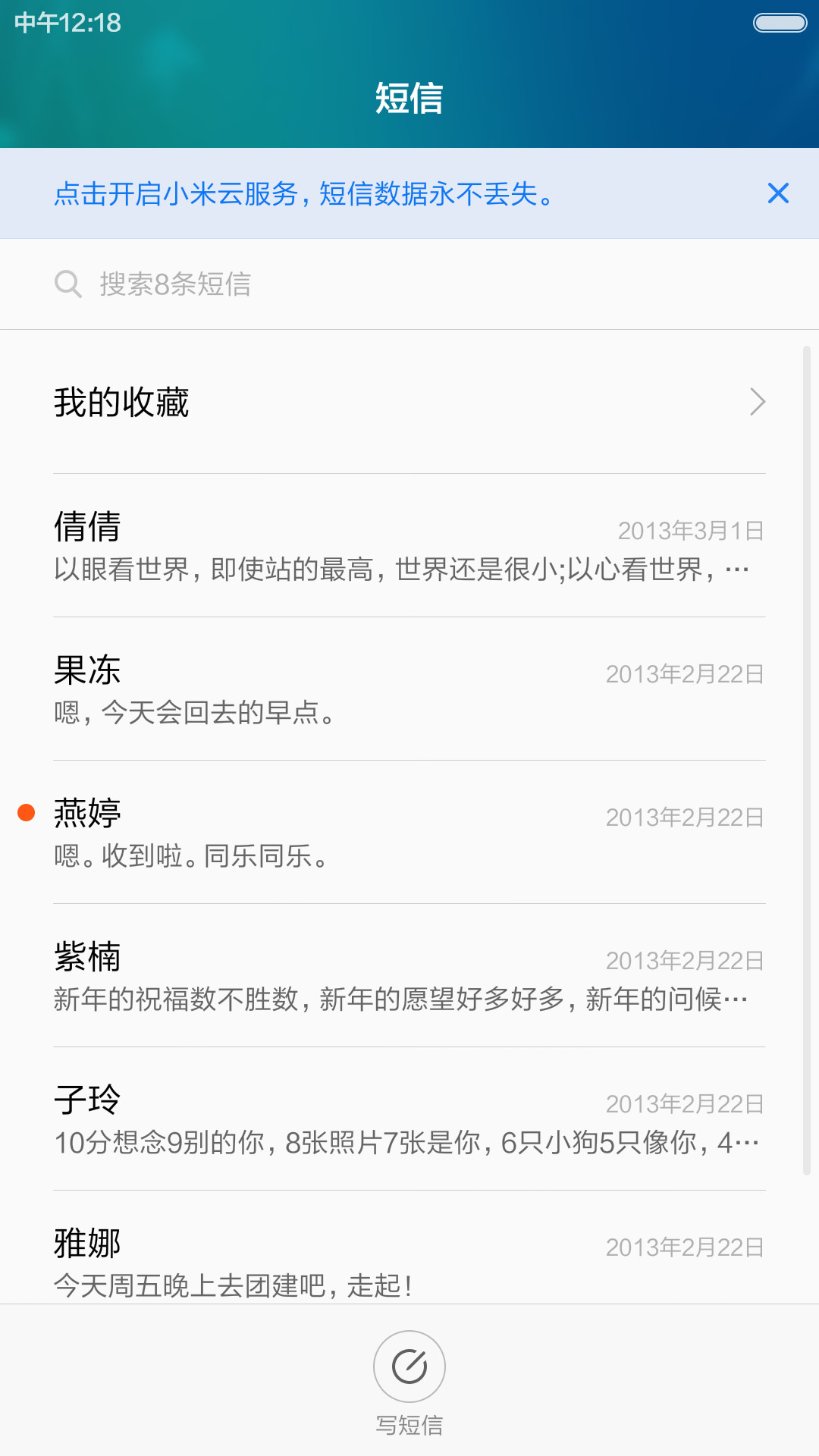Open the conversation with 紫楠

[x=409, y=976]
